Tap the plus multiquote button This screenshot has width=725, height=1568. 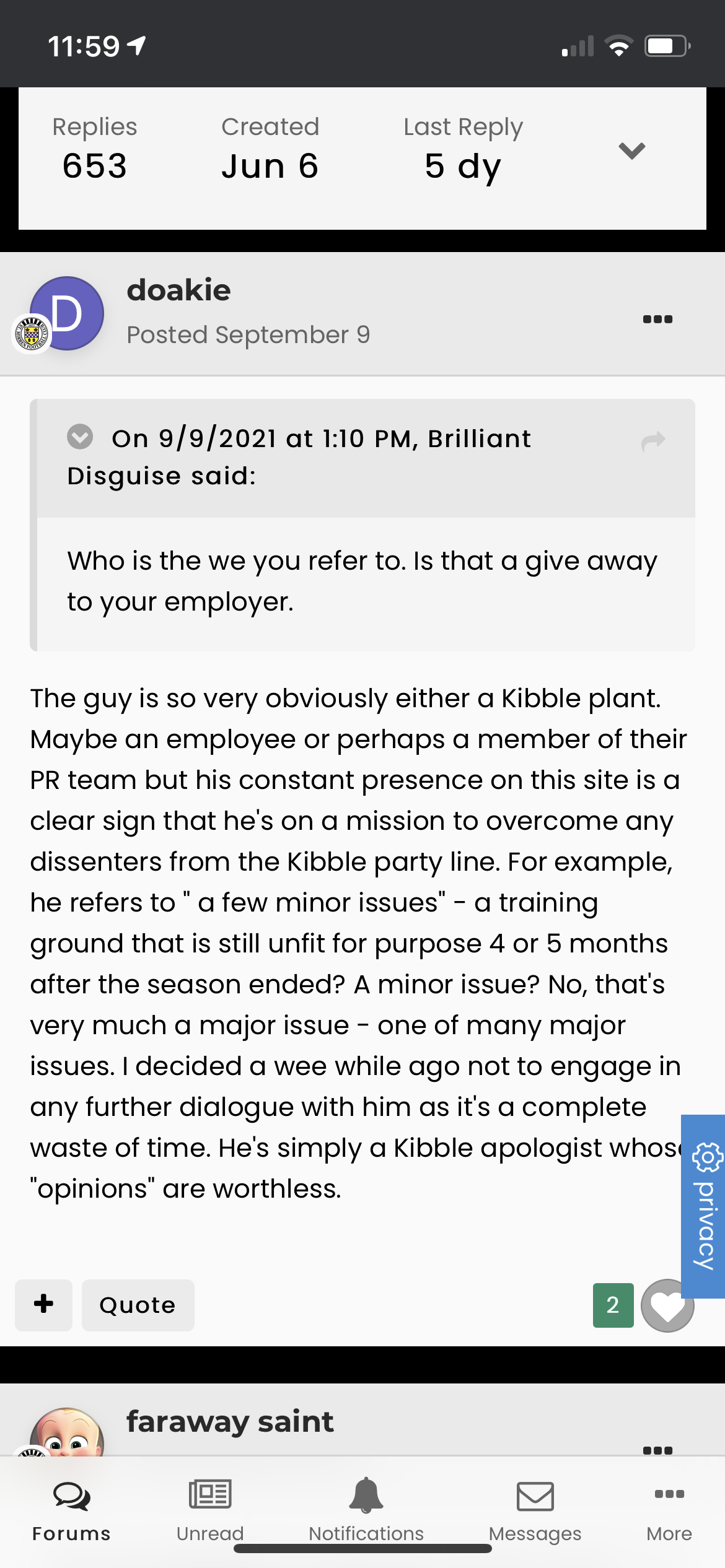click(x=43, y=1305)
